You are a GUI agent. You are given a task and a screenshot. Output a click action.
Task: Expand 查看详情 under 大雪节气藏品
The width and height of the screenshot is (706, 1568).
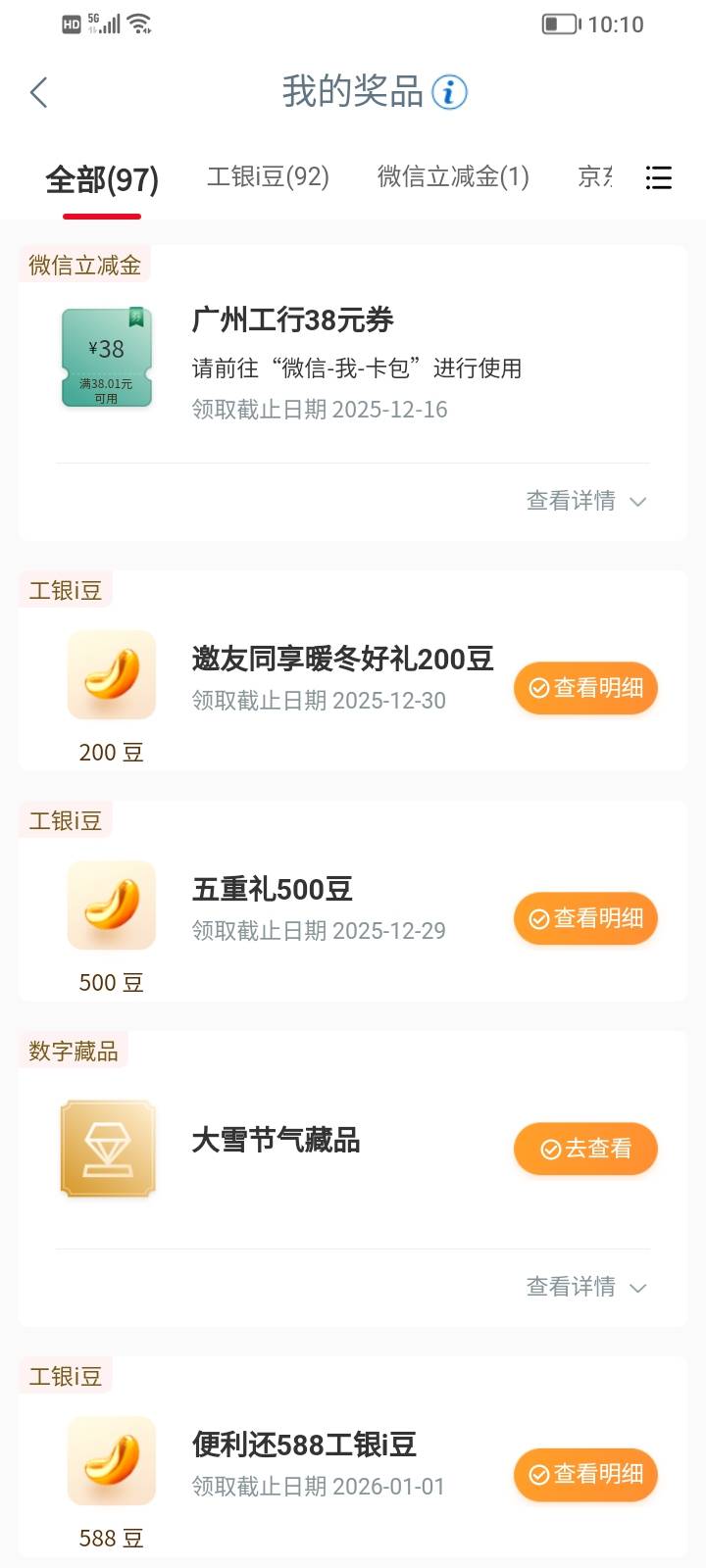click(x=586, y=1287)
